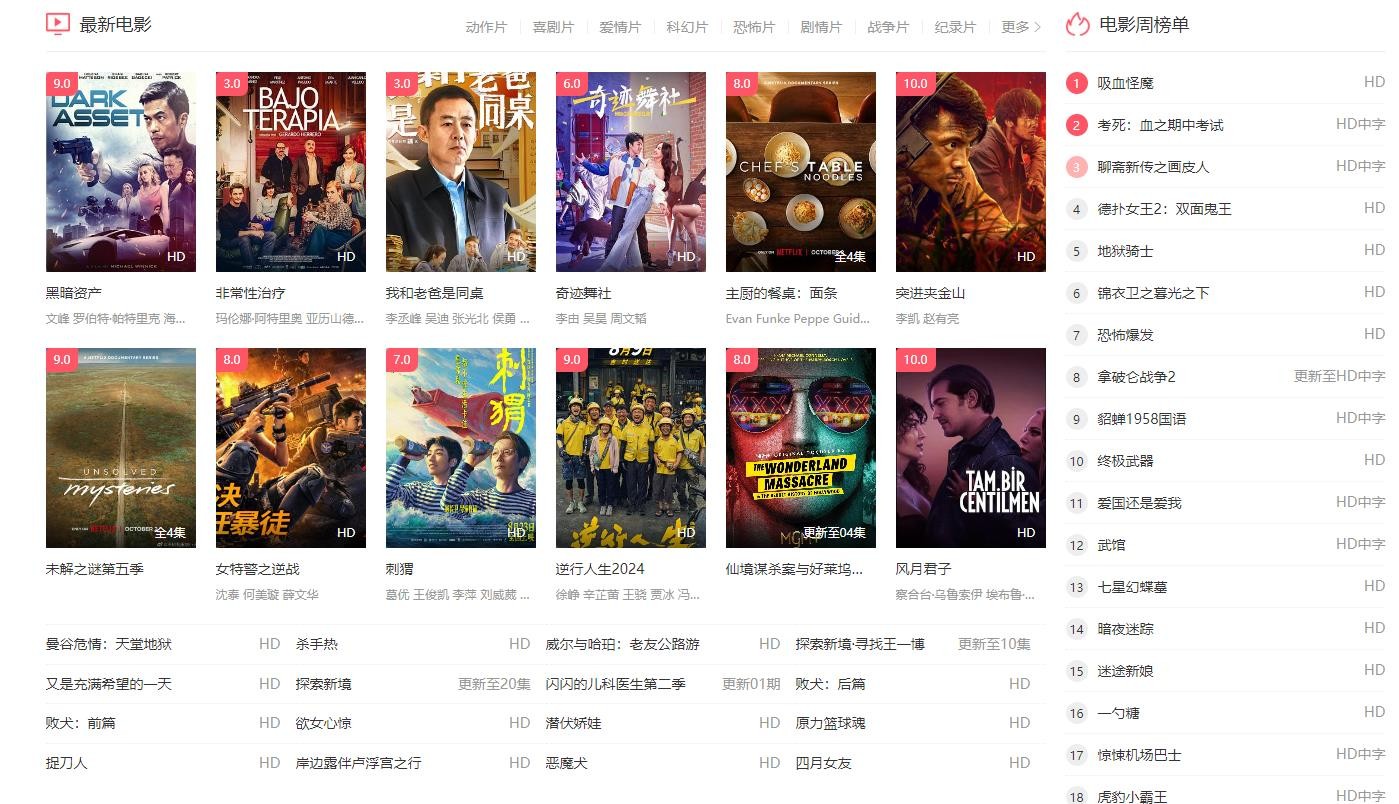Open the 风月君子 movie card

point(971,447)
